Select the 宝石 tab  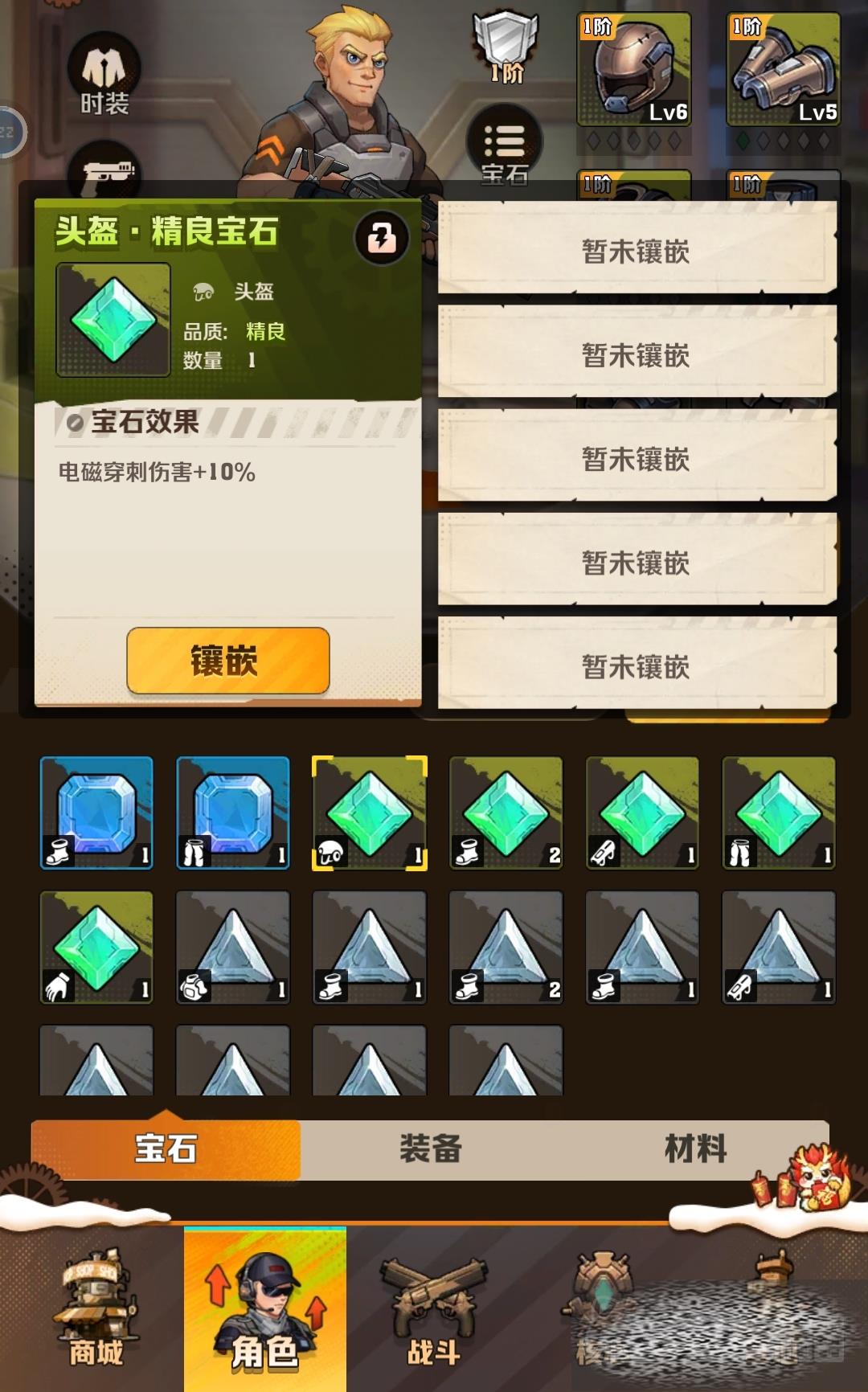(x=166, y=1148)
